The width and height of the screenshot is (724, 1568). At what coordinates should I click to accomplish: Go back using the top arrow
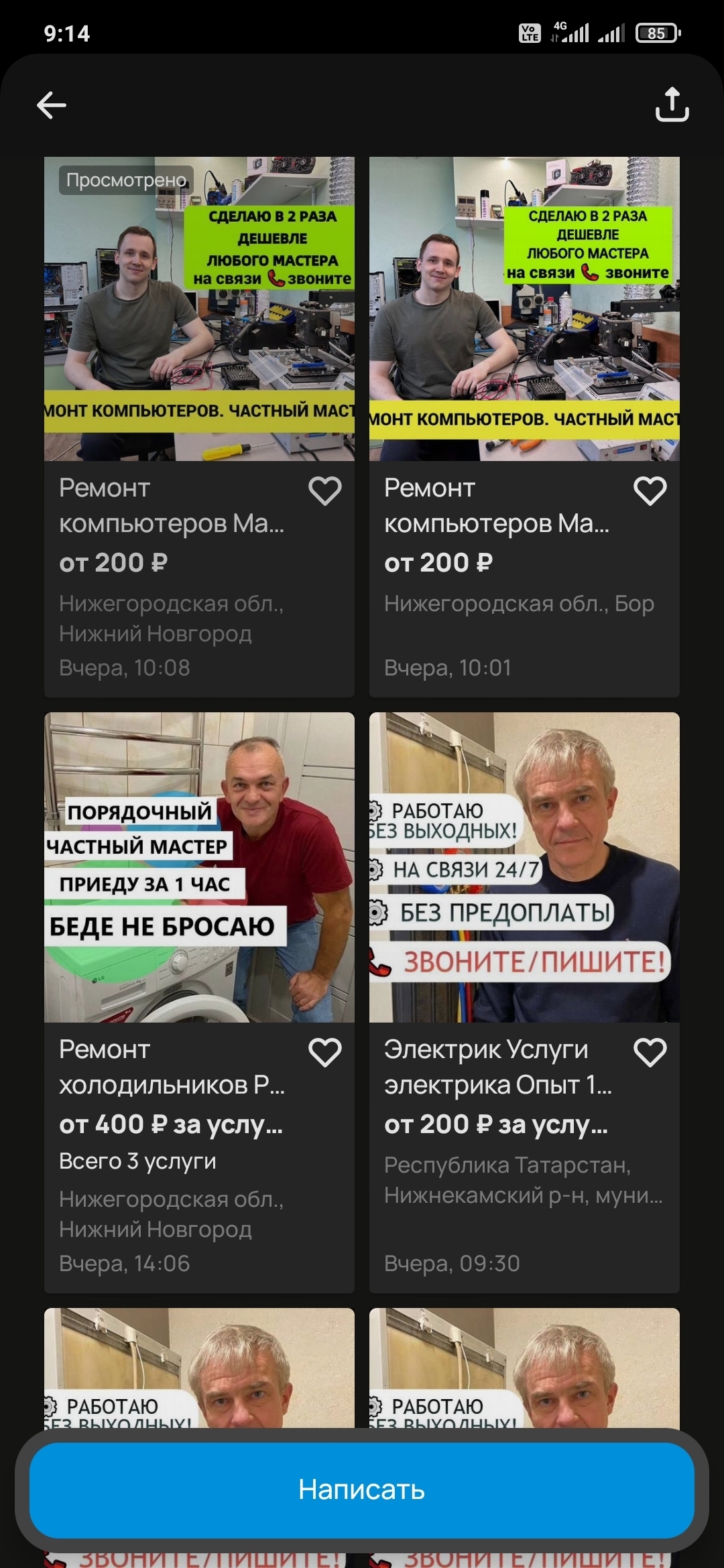point(52,105)
